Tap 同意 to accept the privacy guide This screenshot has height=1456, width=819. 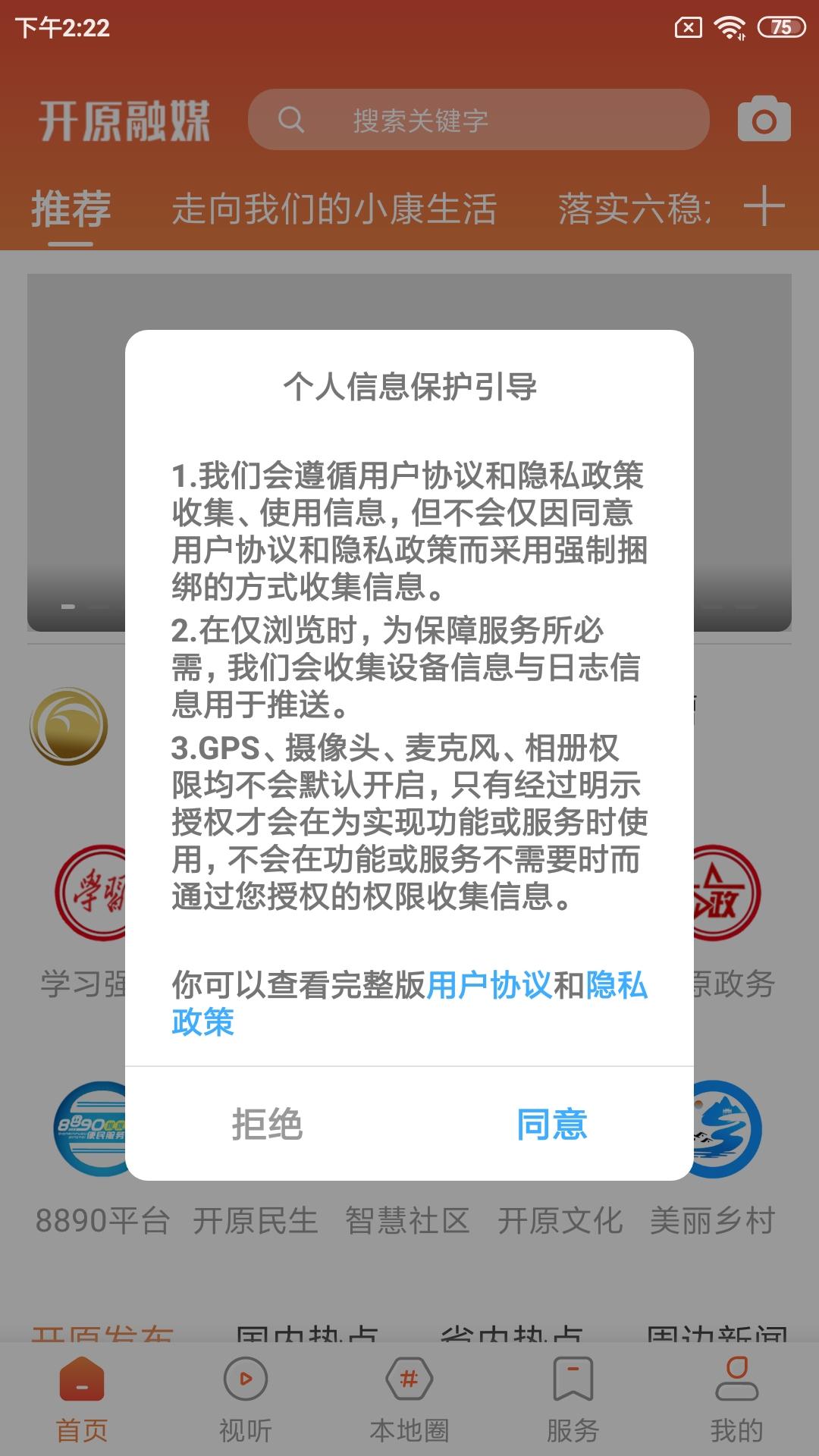pos(551,1124)
